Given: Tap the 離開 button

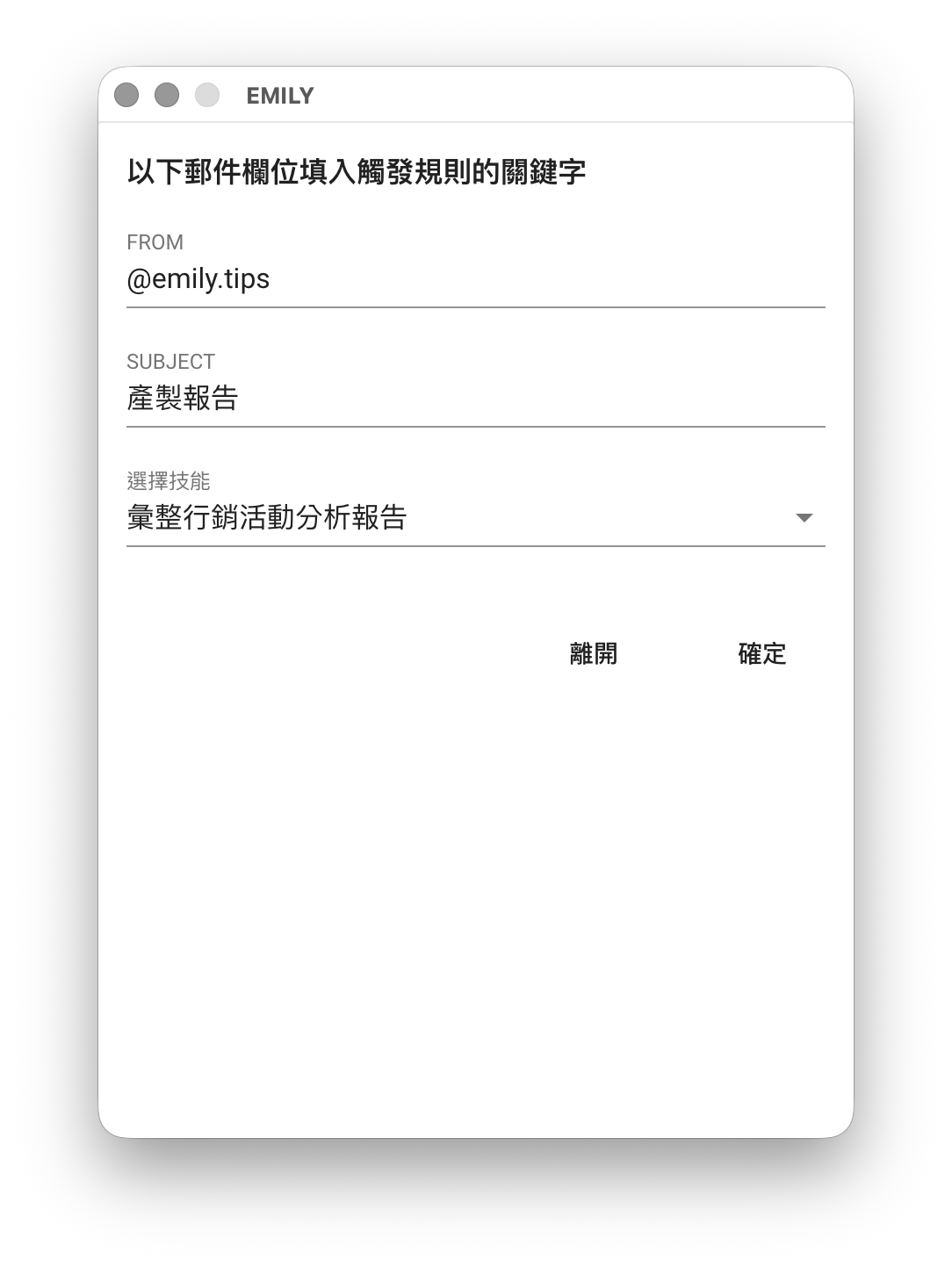Looking at the screenshot, I should coord(594,654).
